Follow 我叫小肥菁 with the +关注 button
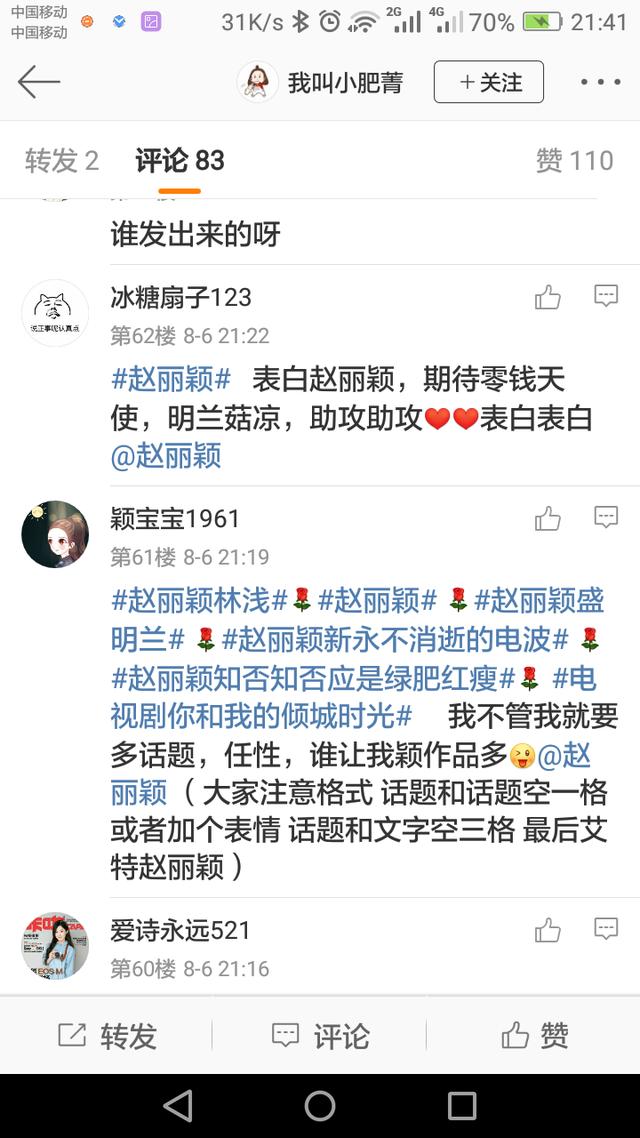The height and width of the screenshot is (1138, 640). [489, 82]
